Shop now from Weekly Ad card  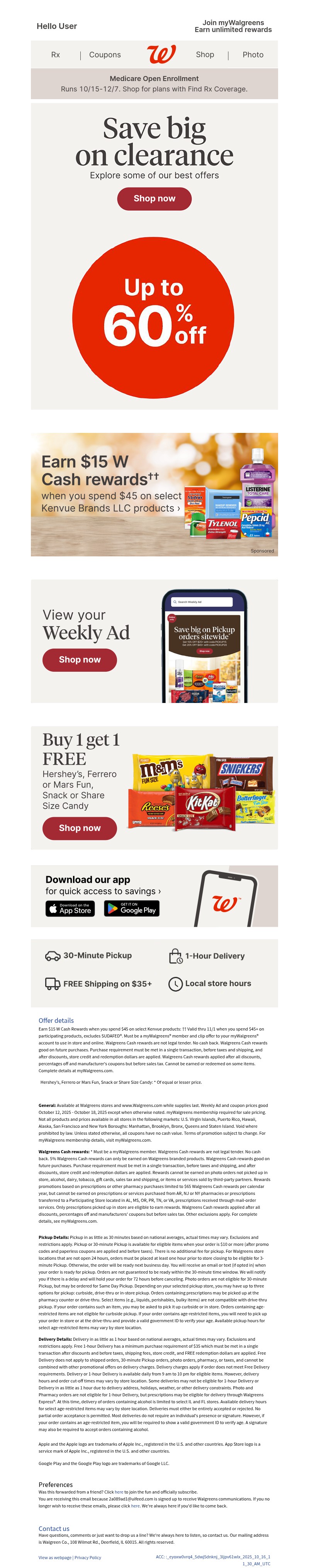(79, 660)
